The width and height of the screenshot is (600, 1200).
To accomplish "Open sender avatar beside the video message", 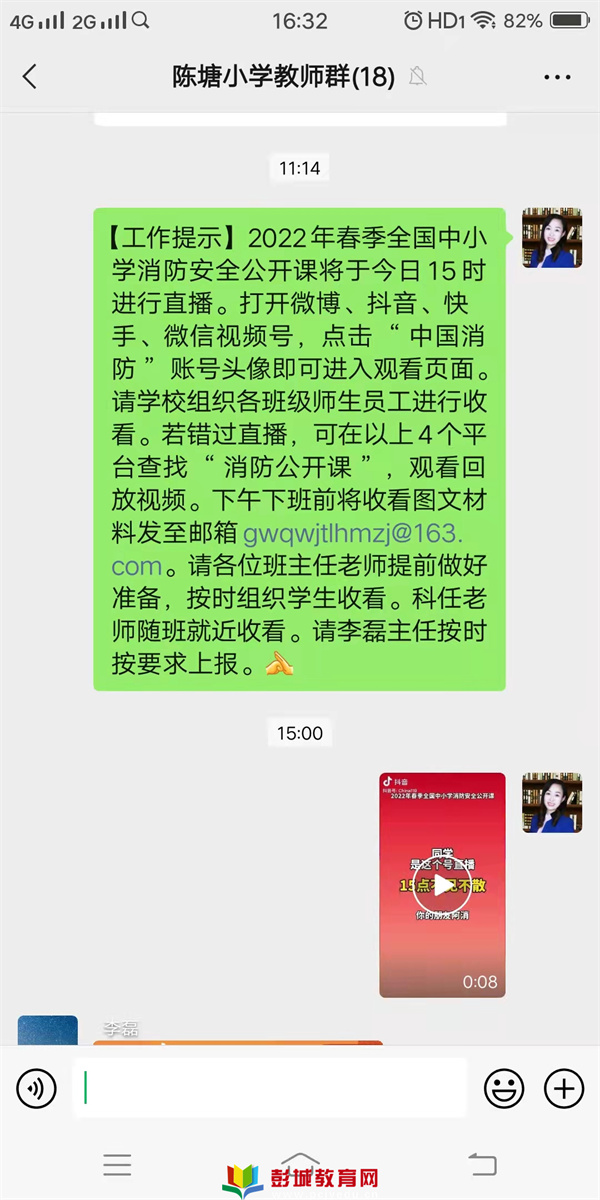I will point(552,802).
